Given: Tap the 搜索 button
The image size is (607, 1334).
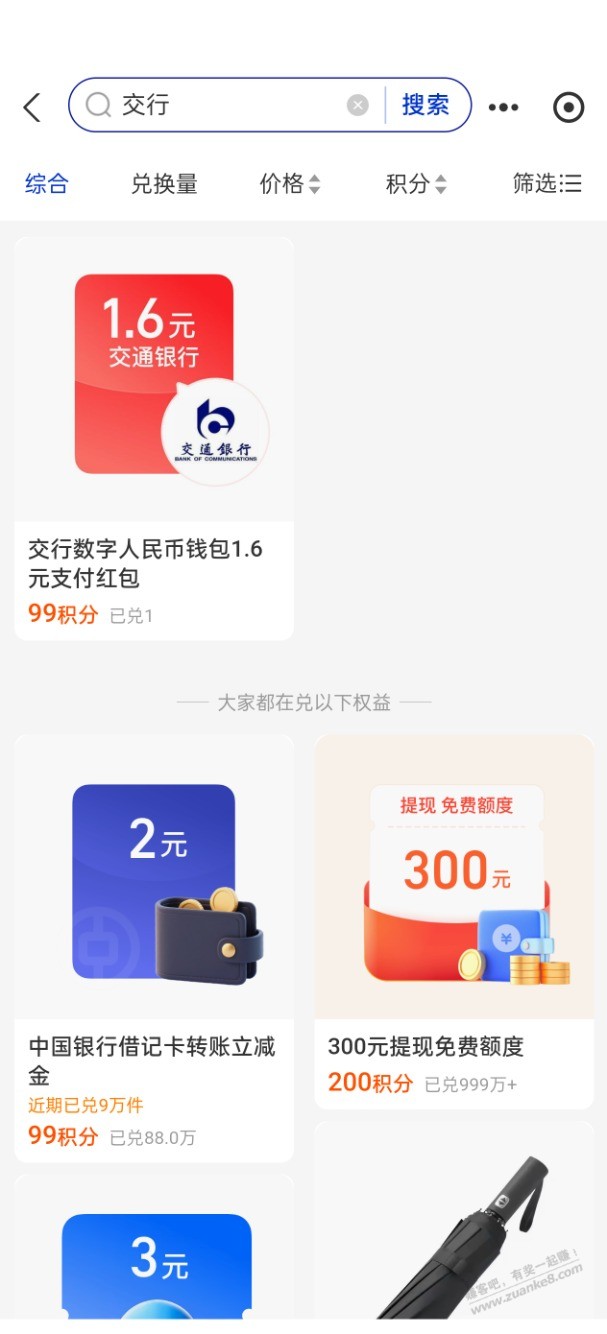Looking at the screenshot, I should point(426,105).
